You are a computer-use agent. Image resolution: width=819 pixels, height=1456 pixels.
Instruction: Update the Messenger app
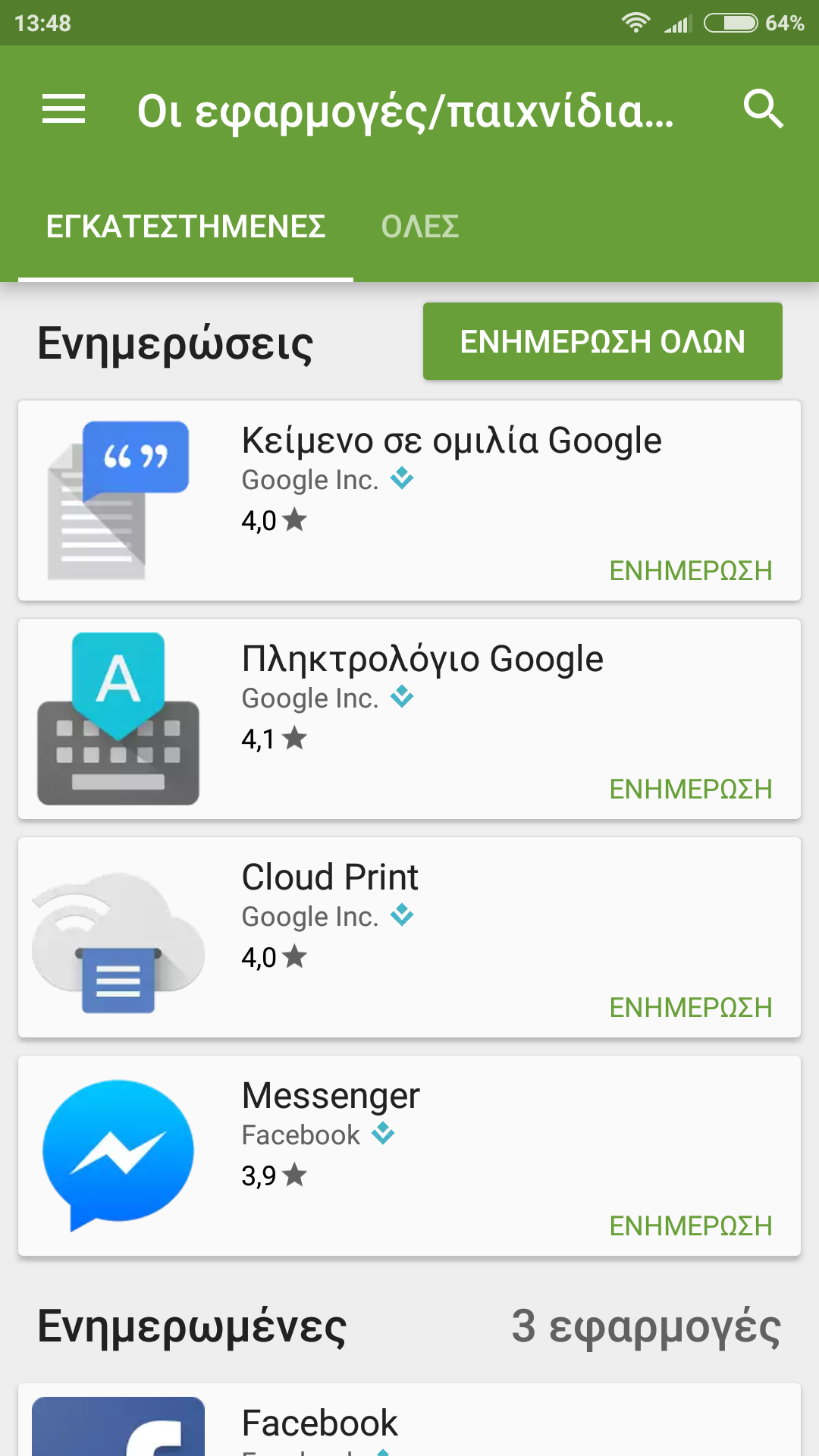690,1225
